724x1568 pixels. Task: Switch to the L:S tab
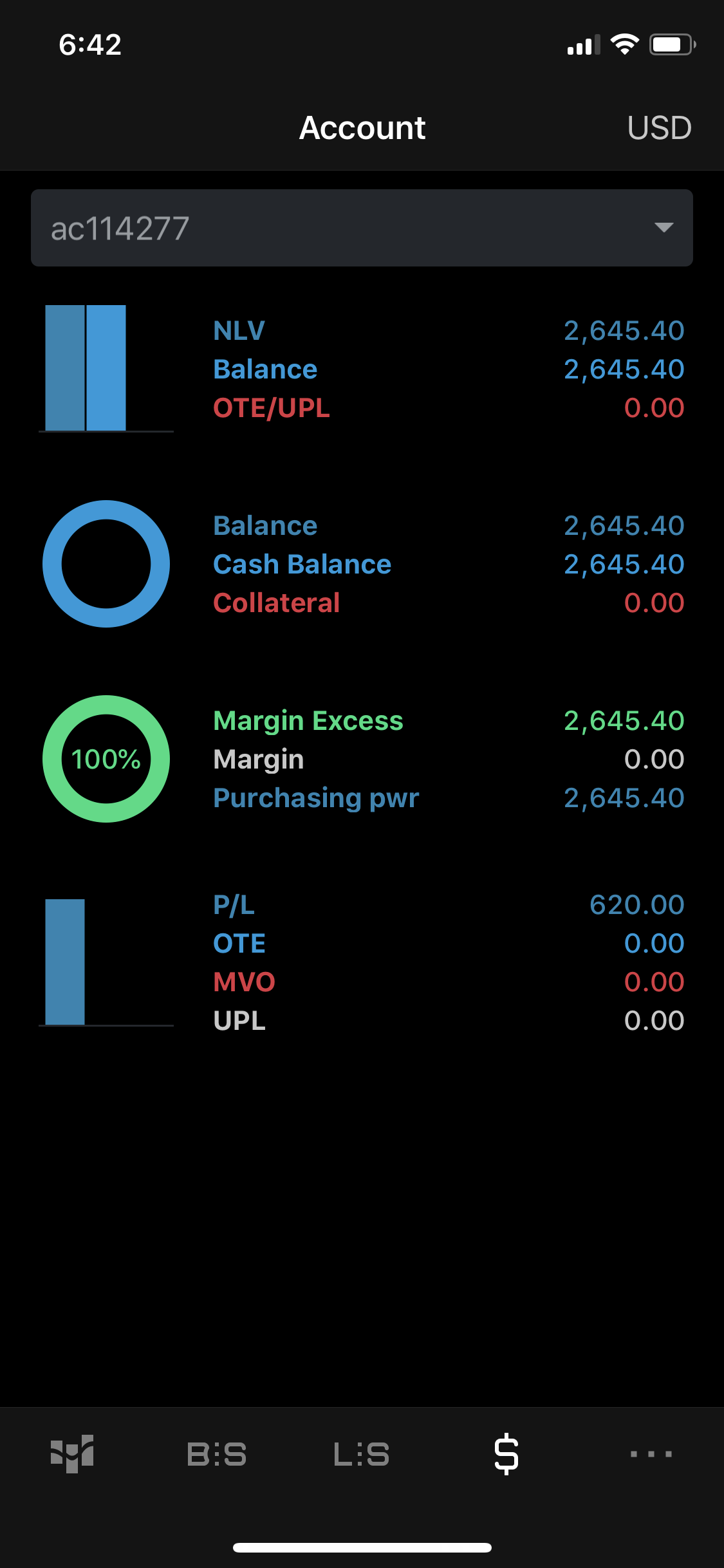pos(362,1453)
